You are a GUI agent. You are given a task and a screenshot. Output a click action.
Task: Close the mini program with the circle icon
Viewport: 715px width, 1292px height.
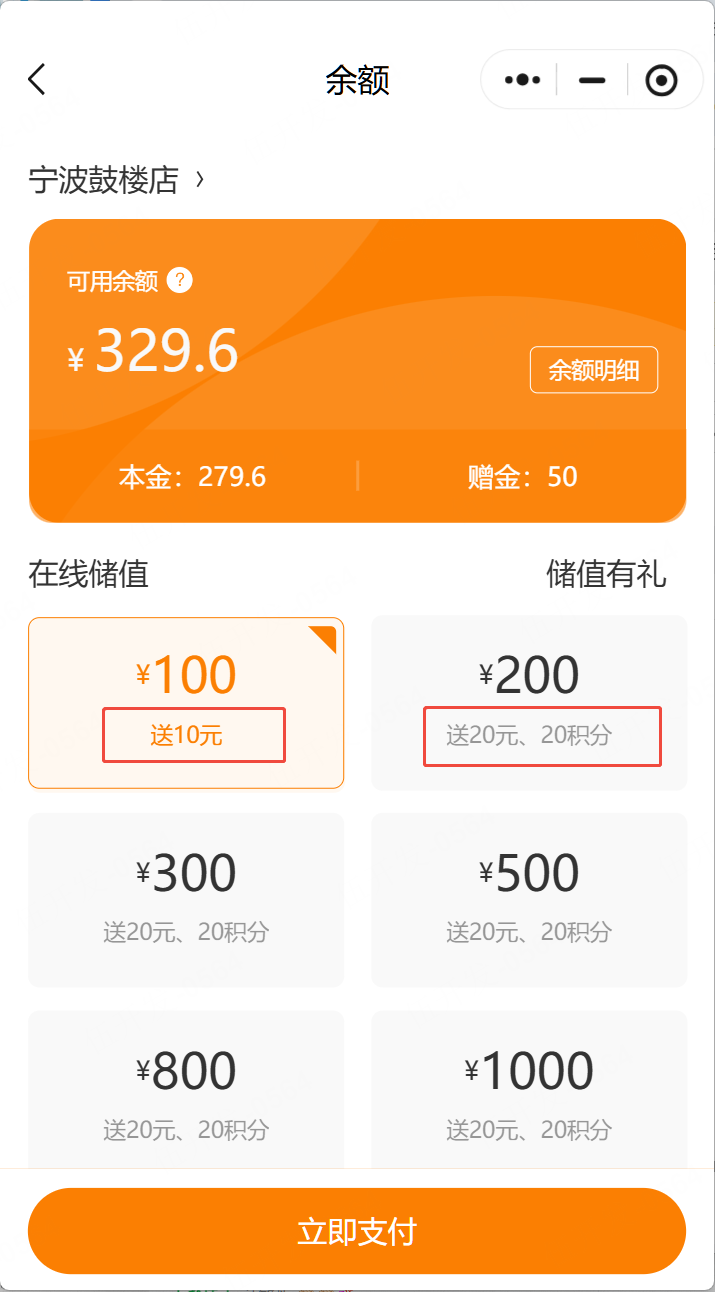point(661,80)
